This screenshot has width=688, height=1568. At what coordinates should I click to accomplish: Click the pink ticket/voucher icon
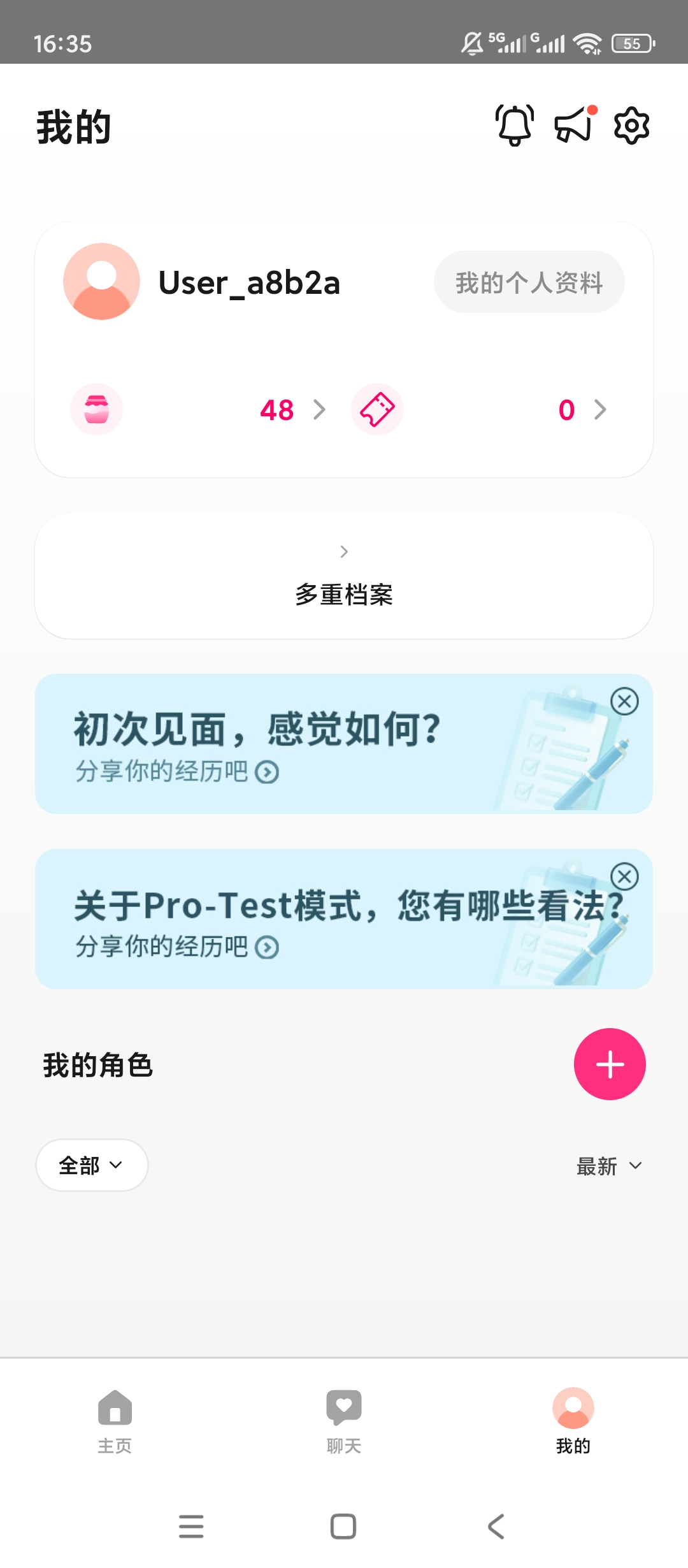(x=377, y=410)
